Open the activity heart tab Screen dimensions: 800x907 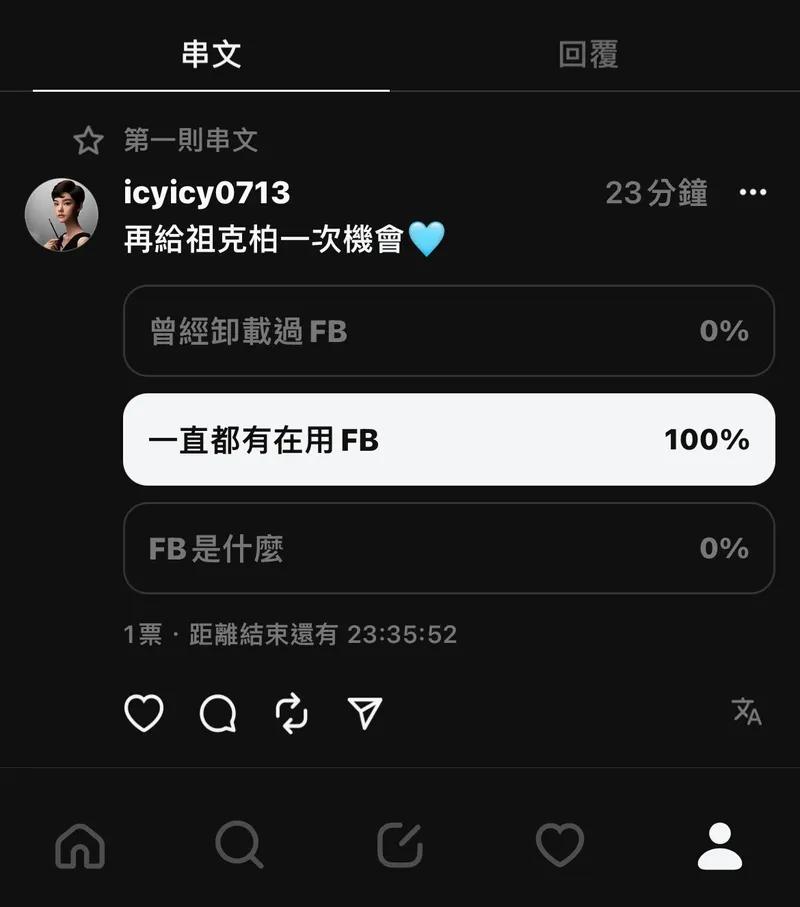click(x=560, y=846)
